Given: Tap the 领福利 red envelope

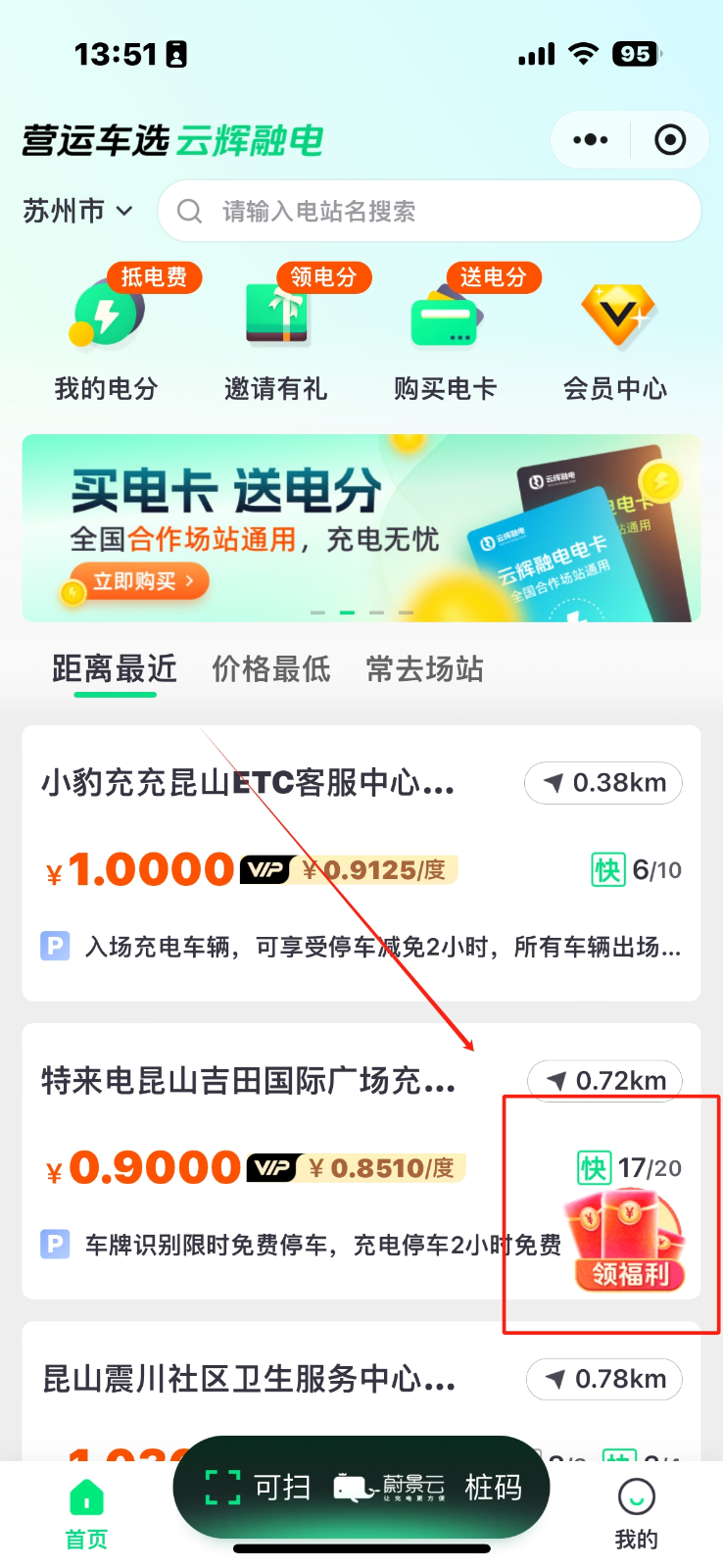Looking at the screenshot, I should click(629, 1241).
